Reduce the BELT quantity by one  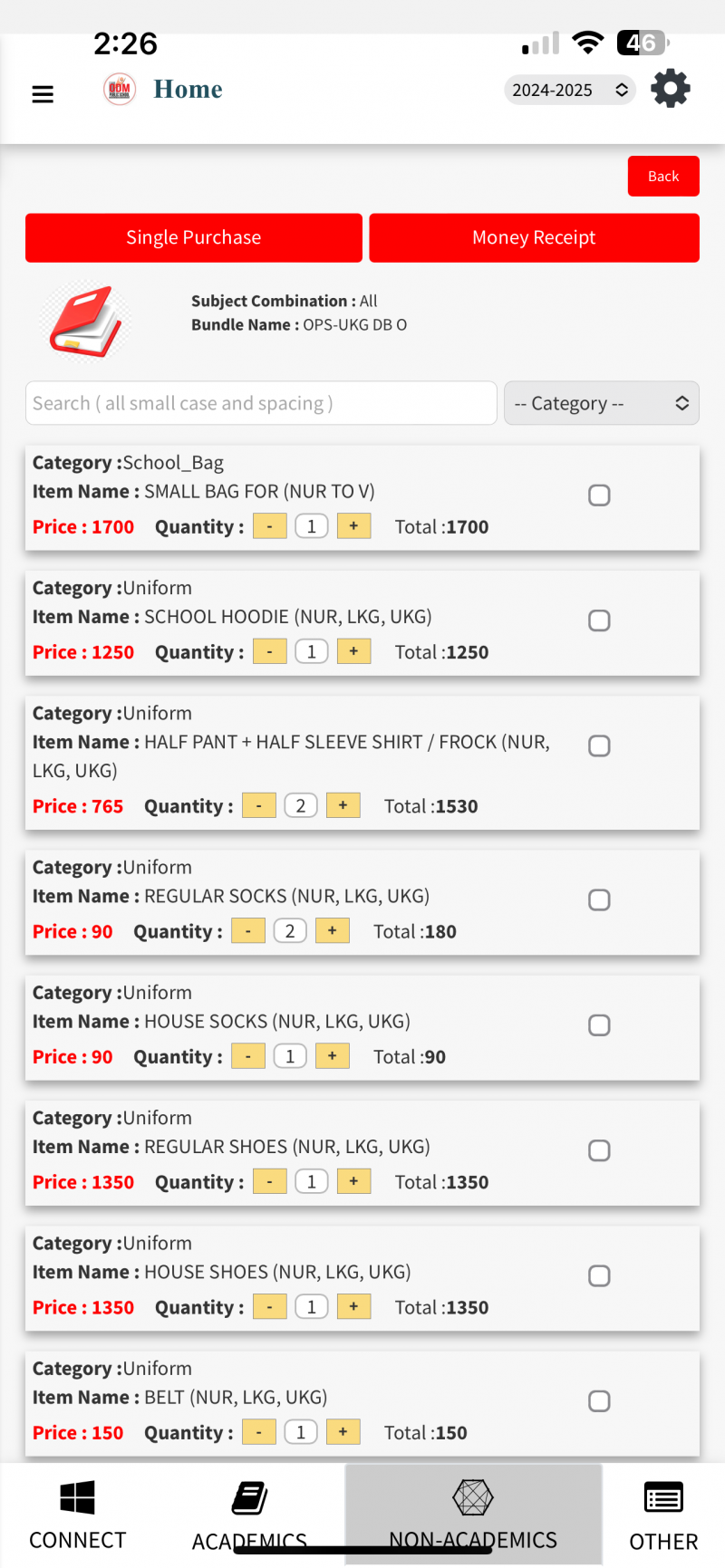click(258, 1431)
